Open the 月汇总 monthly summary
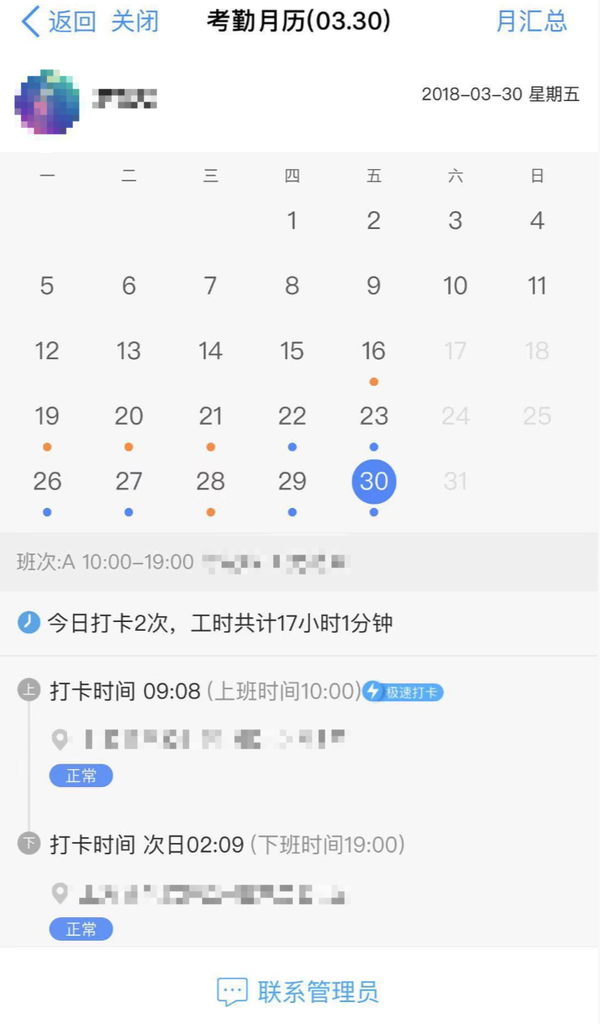600x1024 pixels. [x=531, y=21]
